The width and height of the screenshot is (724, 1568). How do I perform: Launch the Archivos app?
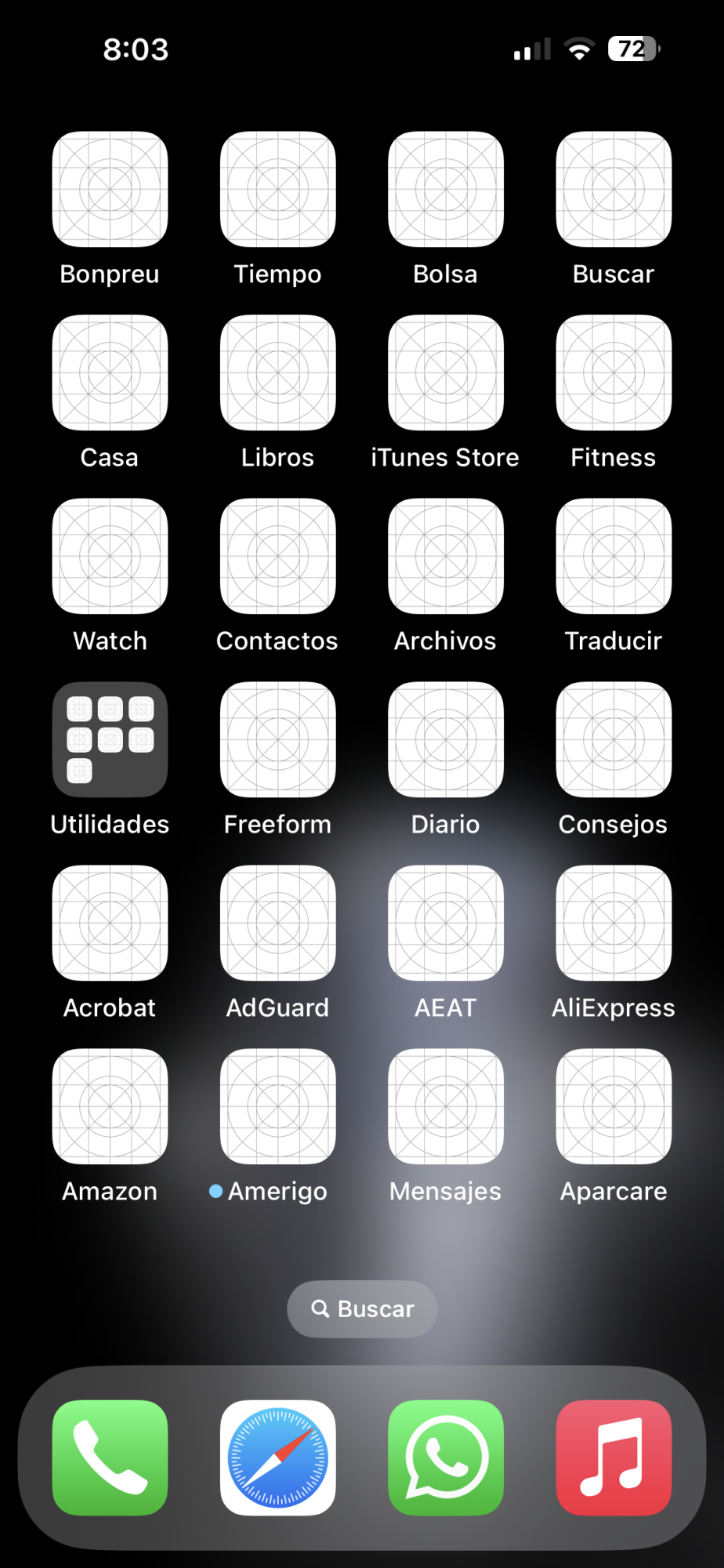(445, 556)
